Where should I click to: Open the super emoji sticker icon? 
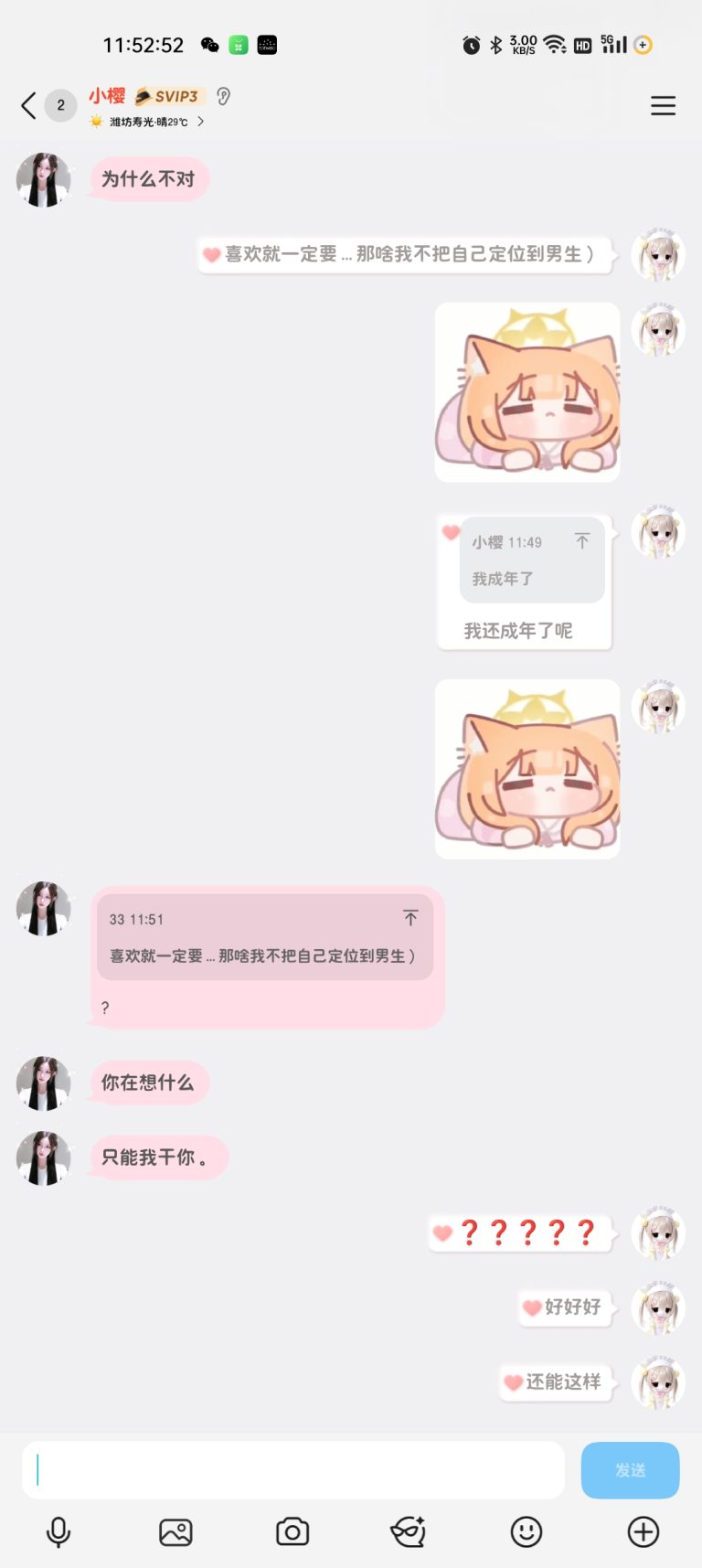[x=409, y=1531]
